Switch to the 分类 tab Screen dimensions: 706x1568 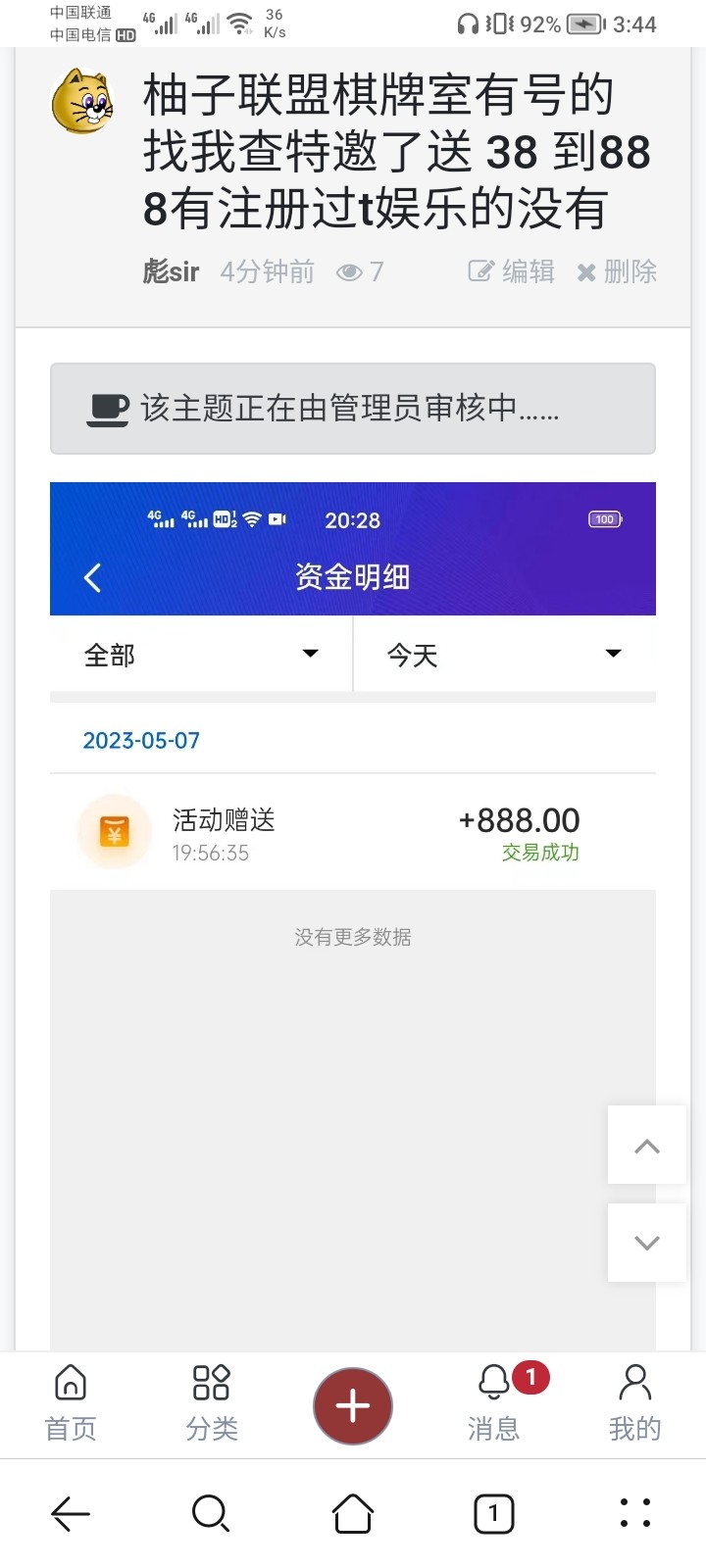tap(212, 1403)
